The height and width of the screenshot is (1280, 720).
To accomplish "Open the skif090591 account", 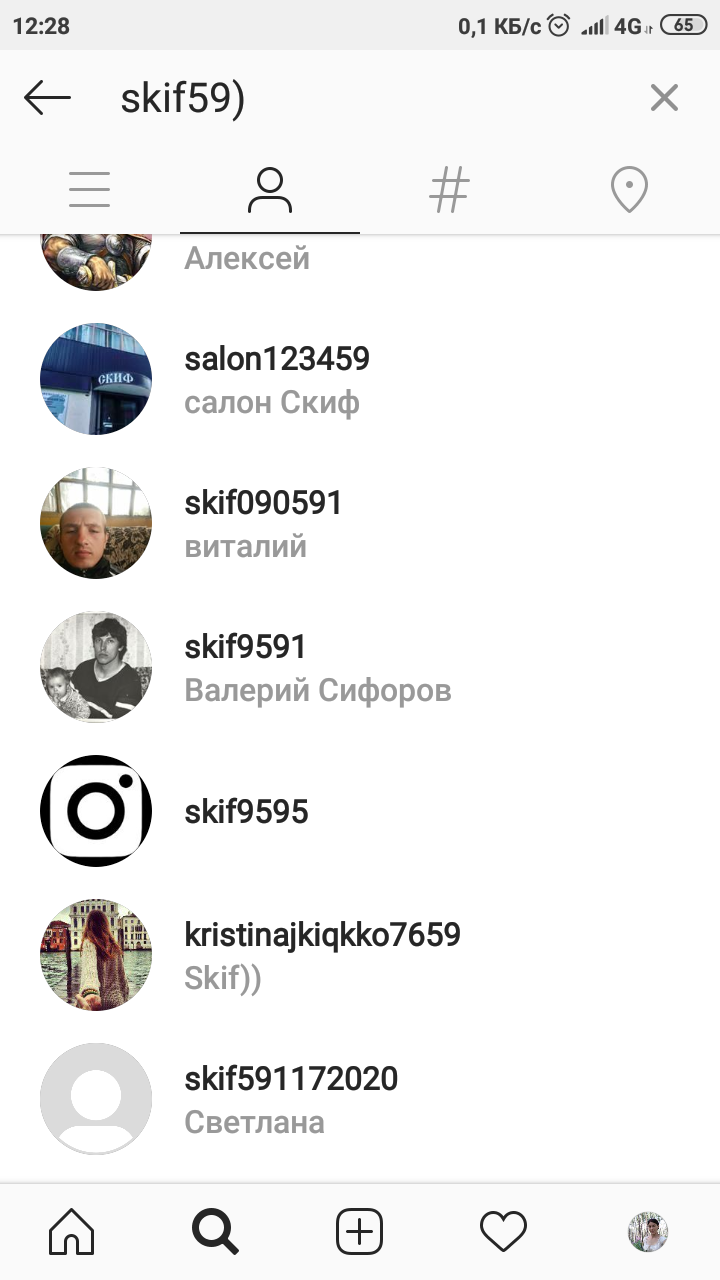I will [x=263, y=523].
